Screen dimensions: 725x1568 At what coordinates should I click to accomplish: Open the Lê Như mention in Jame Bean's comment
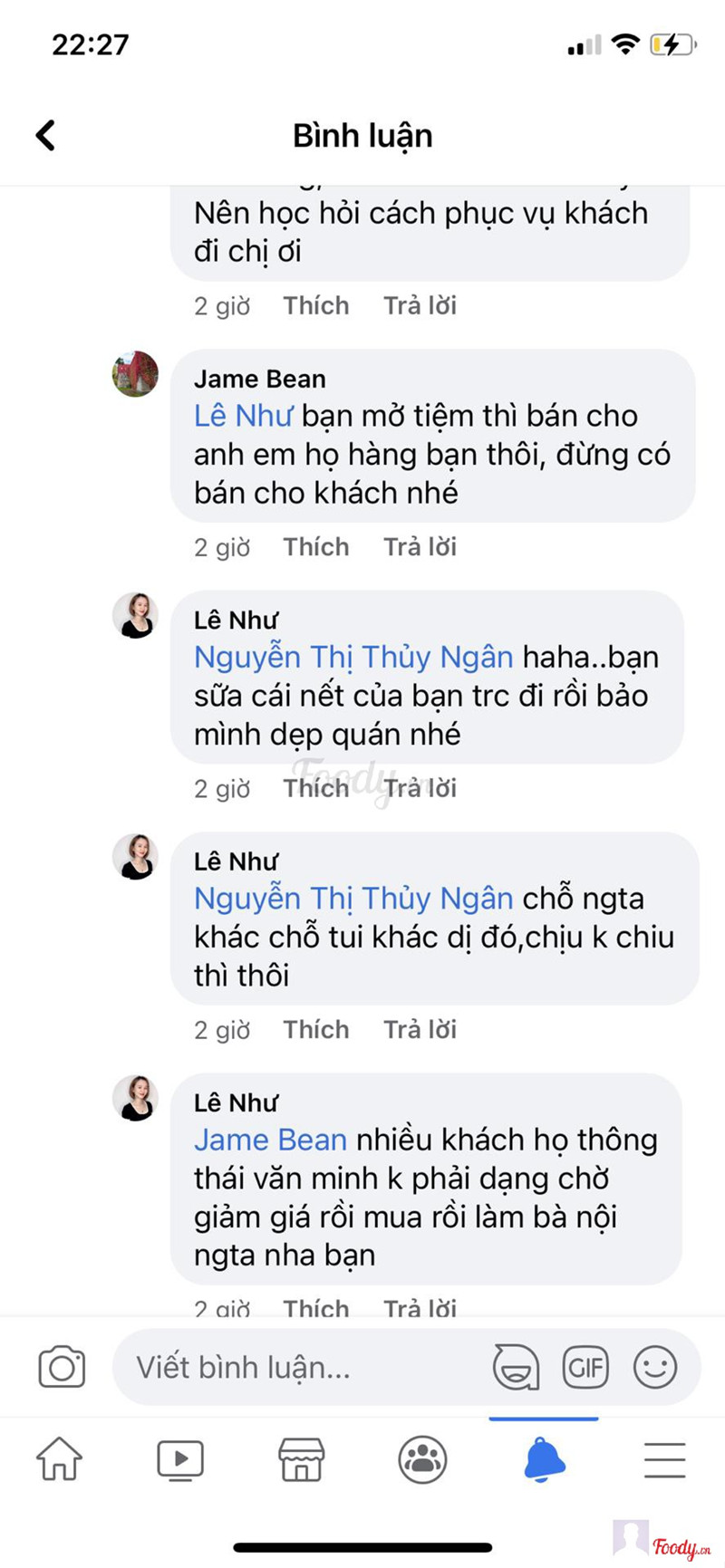(x=242, y=416)
